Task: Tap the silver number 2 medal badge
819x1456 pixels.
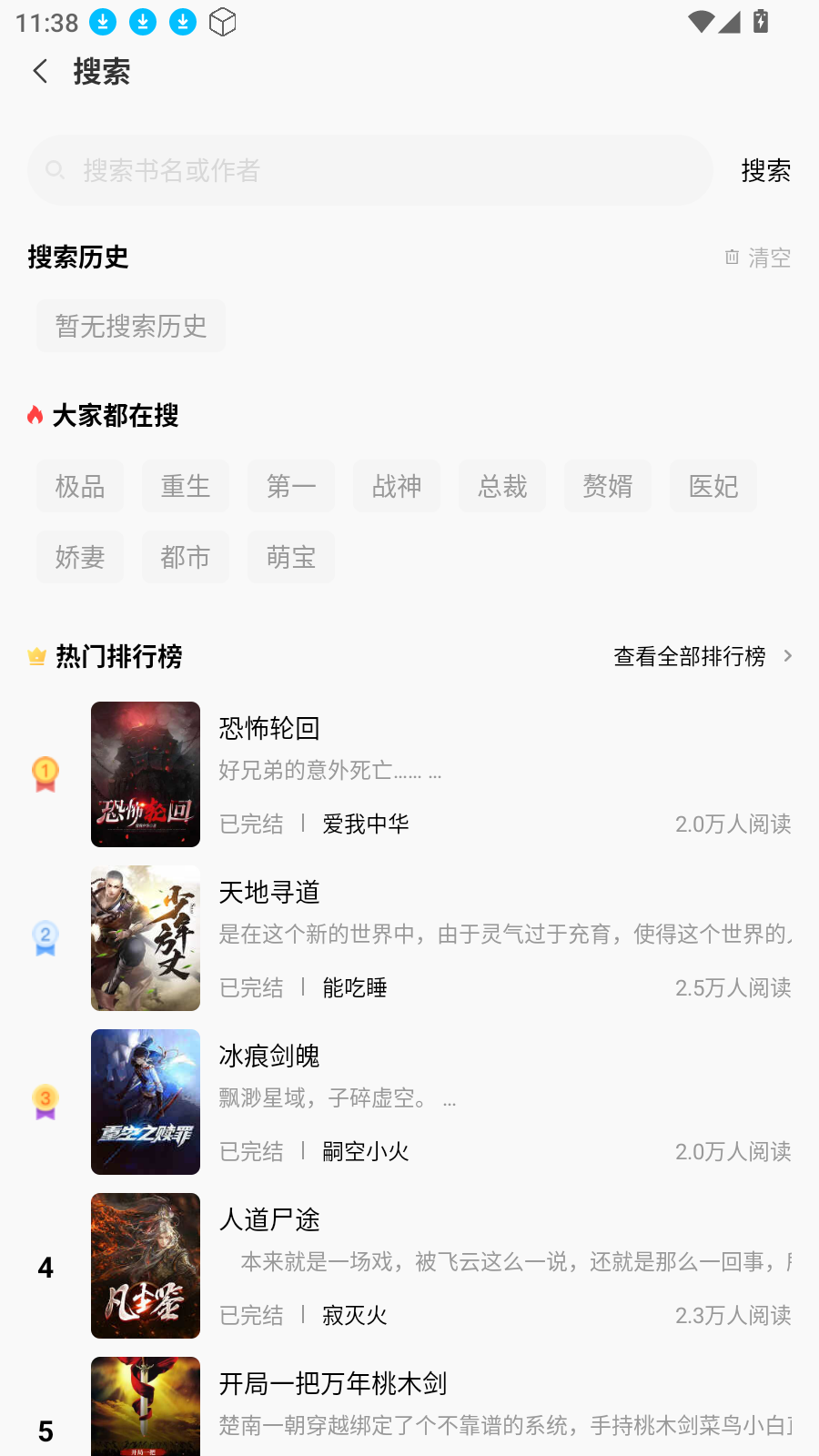Action: point(45,938)
